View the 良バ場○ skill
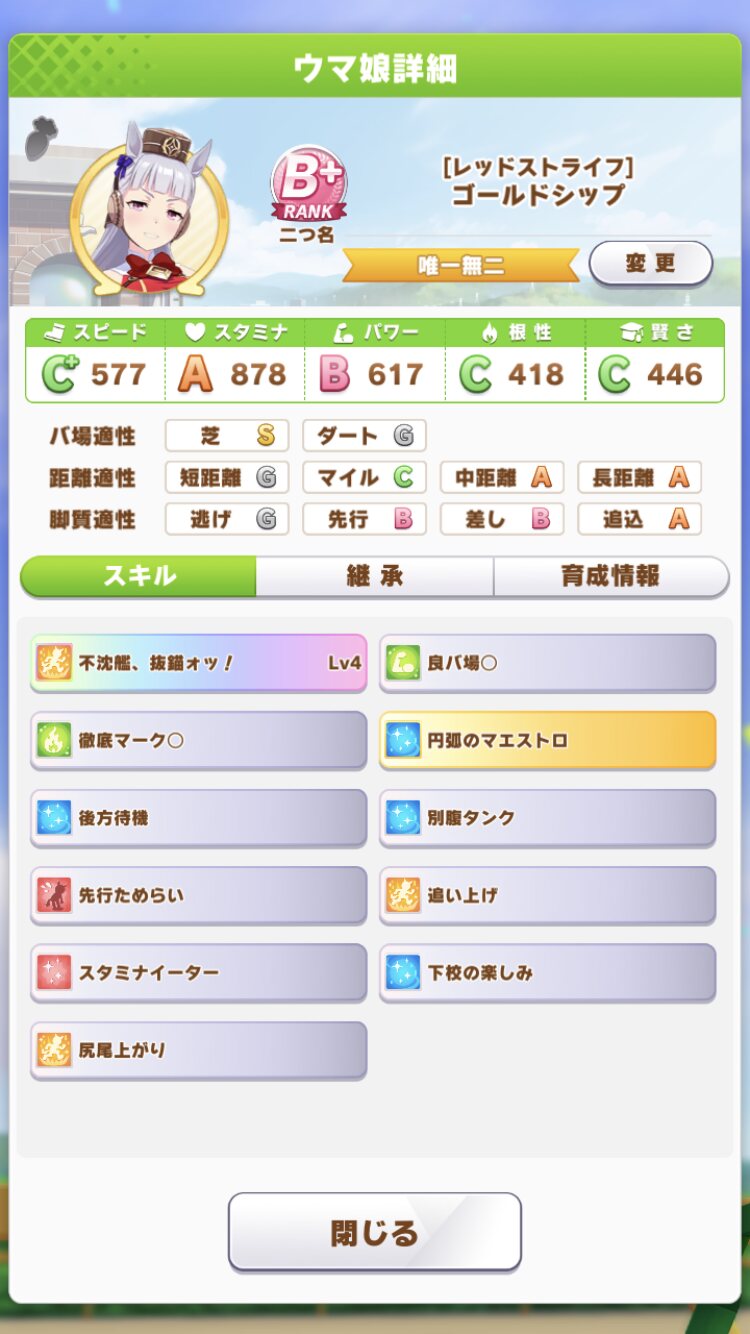The image size is (750, 1334). tap(547, 662)
